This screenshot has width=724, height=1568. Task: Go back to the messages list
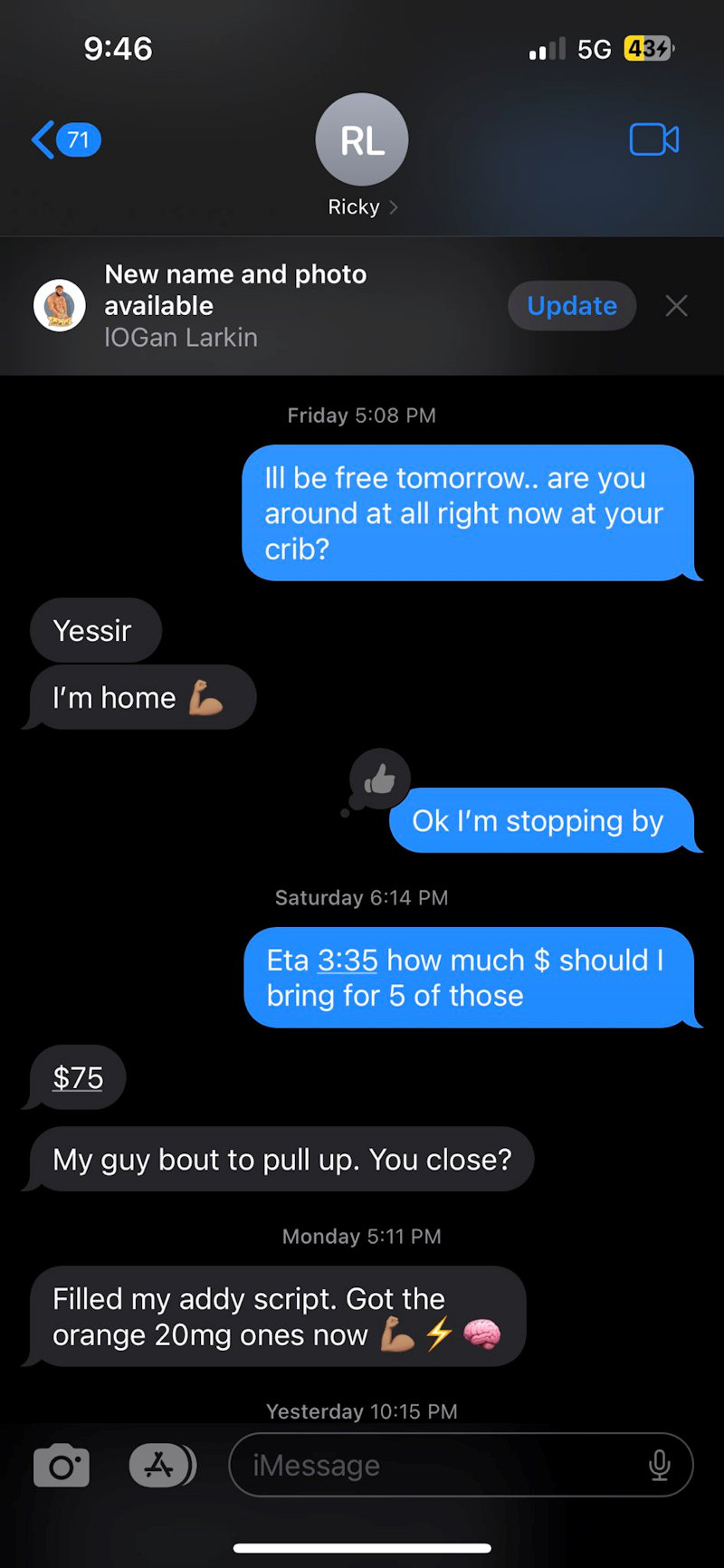65,140
